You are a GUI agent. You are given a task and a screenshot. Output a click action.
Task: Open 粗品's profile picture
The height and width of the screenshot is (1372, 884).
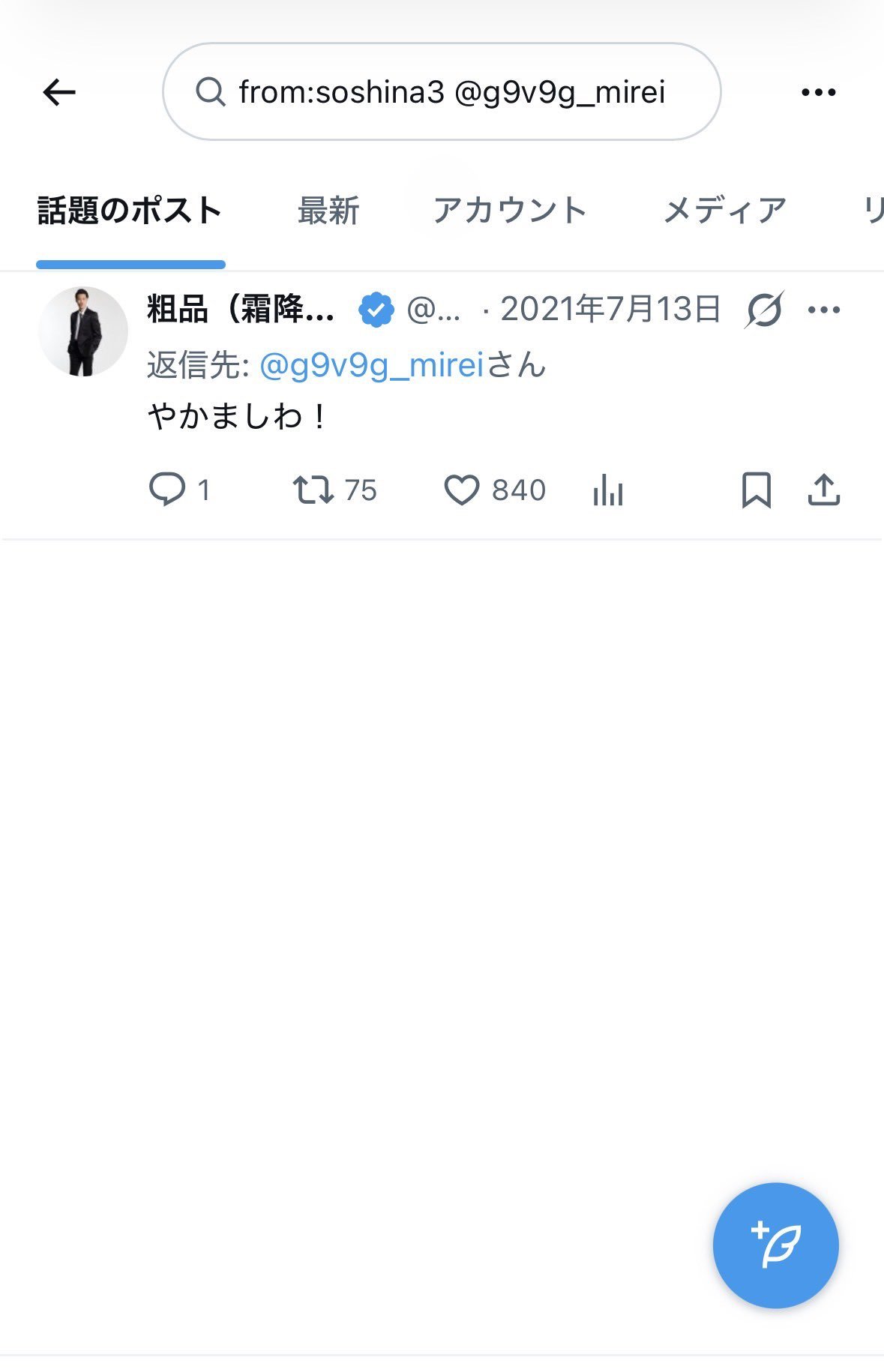(x=82, y=331)
